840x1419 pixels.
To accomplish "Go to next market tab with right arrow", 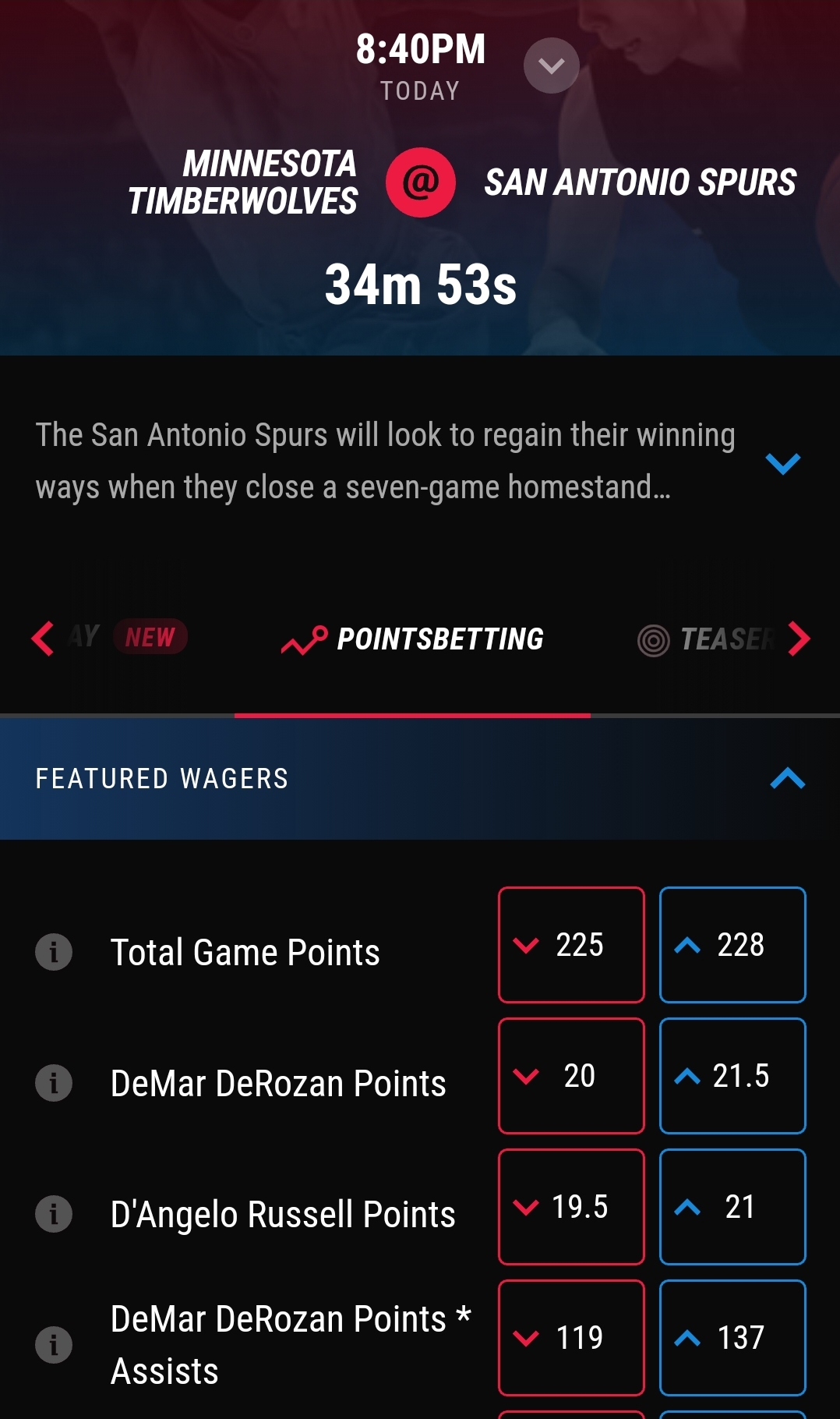I will pos(799,639).
